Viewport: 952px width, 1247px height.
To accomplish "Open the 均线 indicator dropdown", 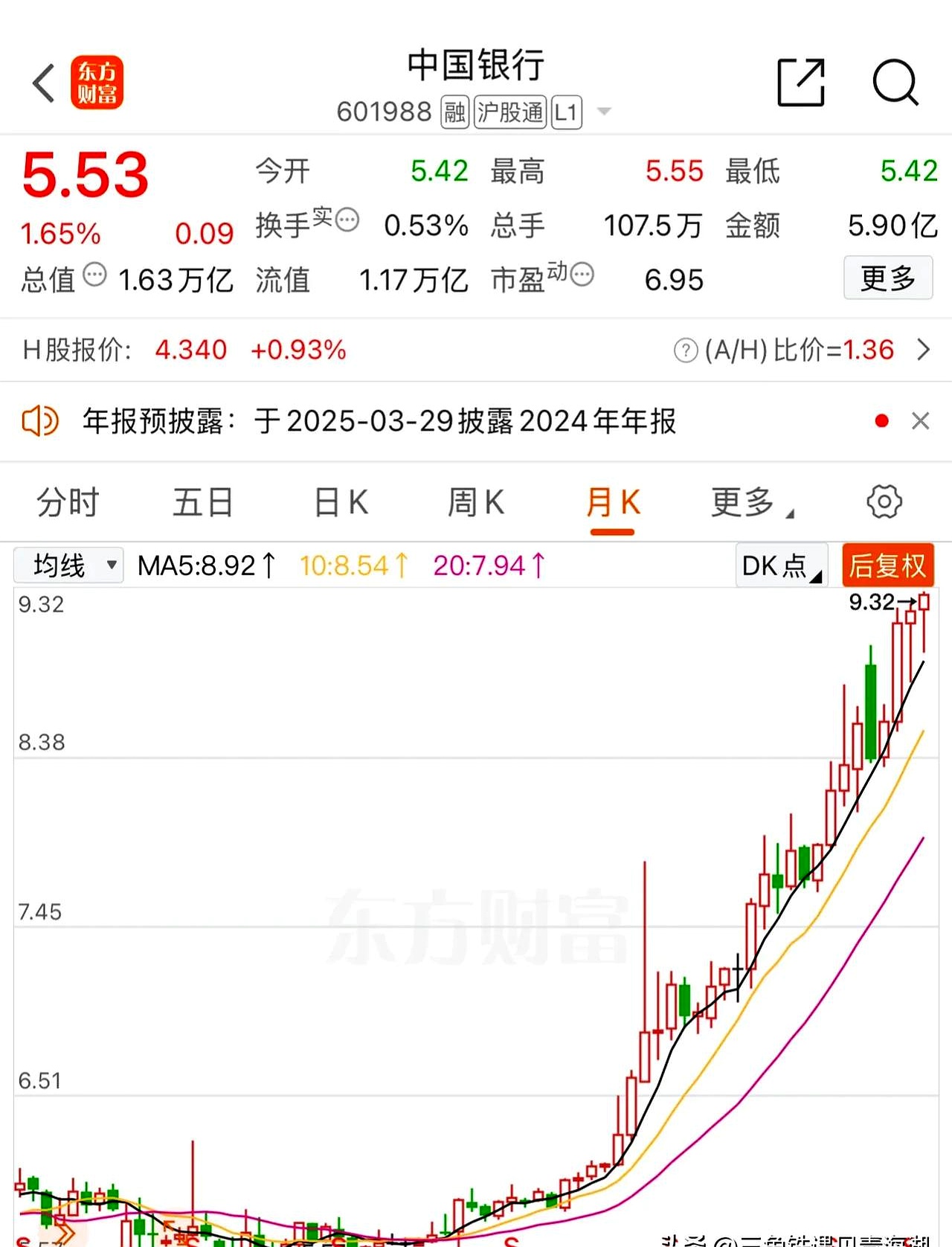I will 68,565.
